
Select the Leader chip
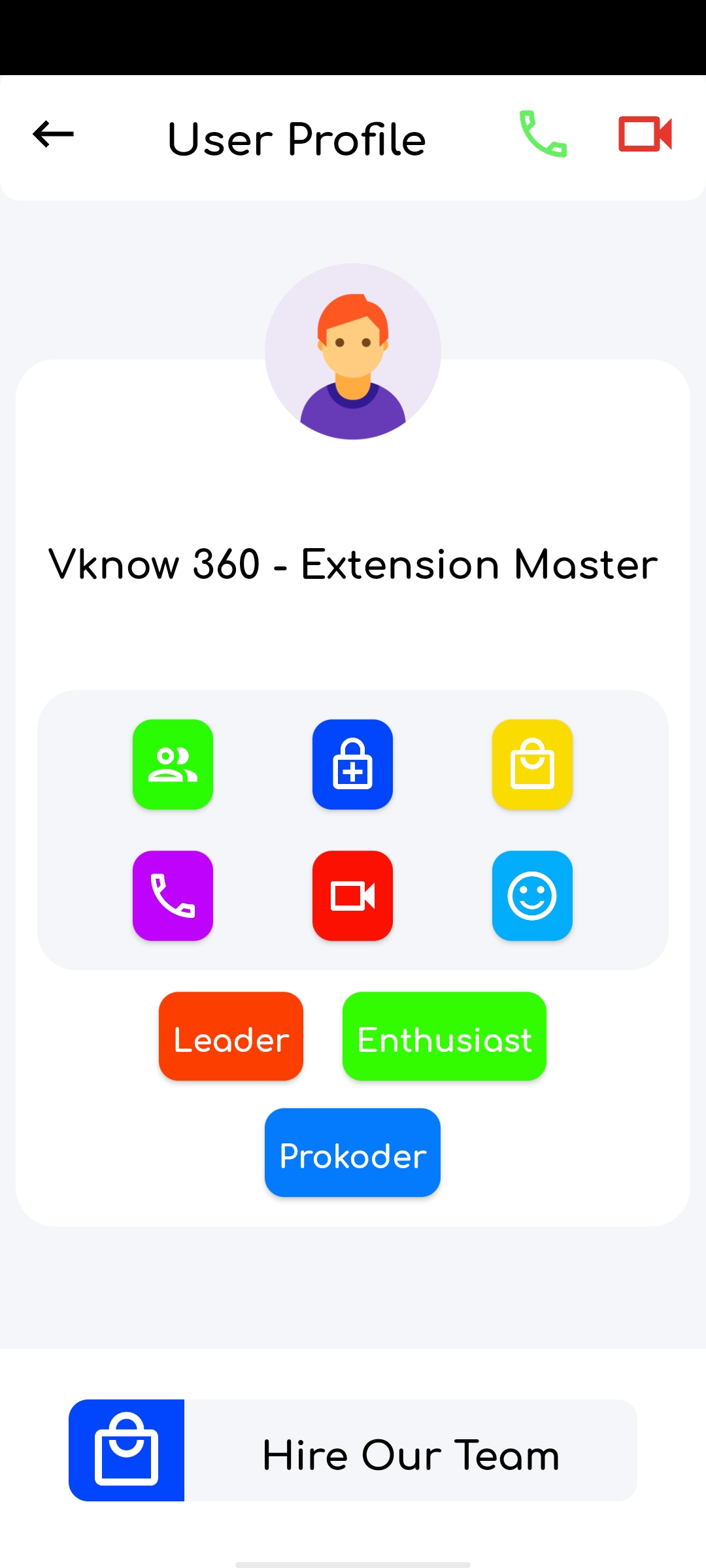pos(231,1036)
